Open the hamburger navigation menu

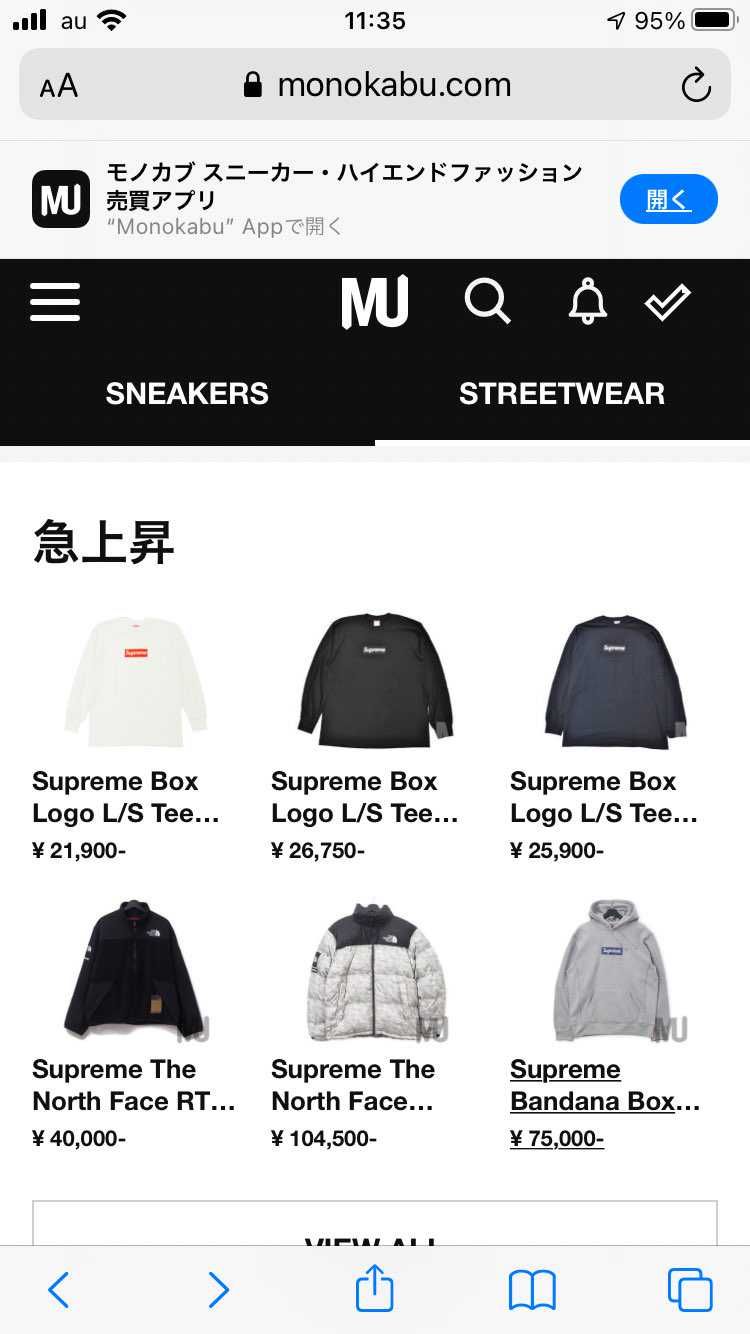click(55, 301)
